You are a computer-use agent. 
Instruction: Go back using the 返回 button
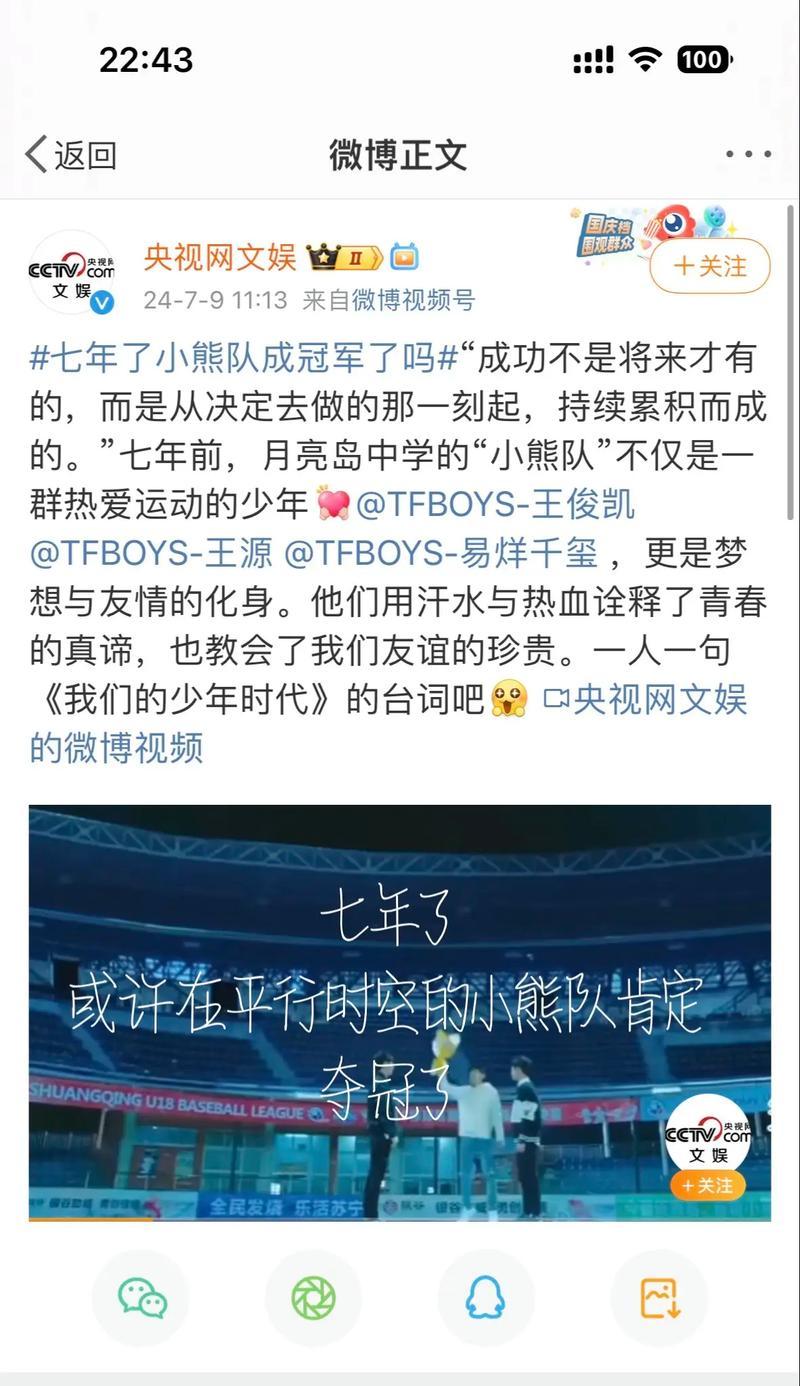click(70, 155)
